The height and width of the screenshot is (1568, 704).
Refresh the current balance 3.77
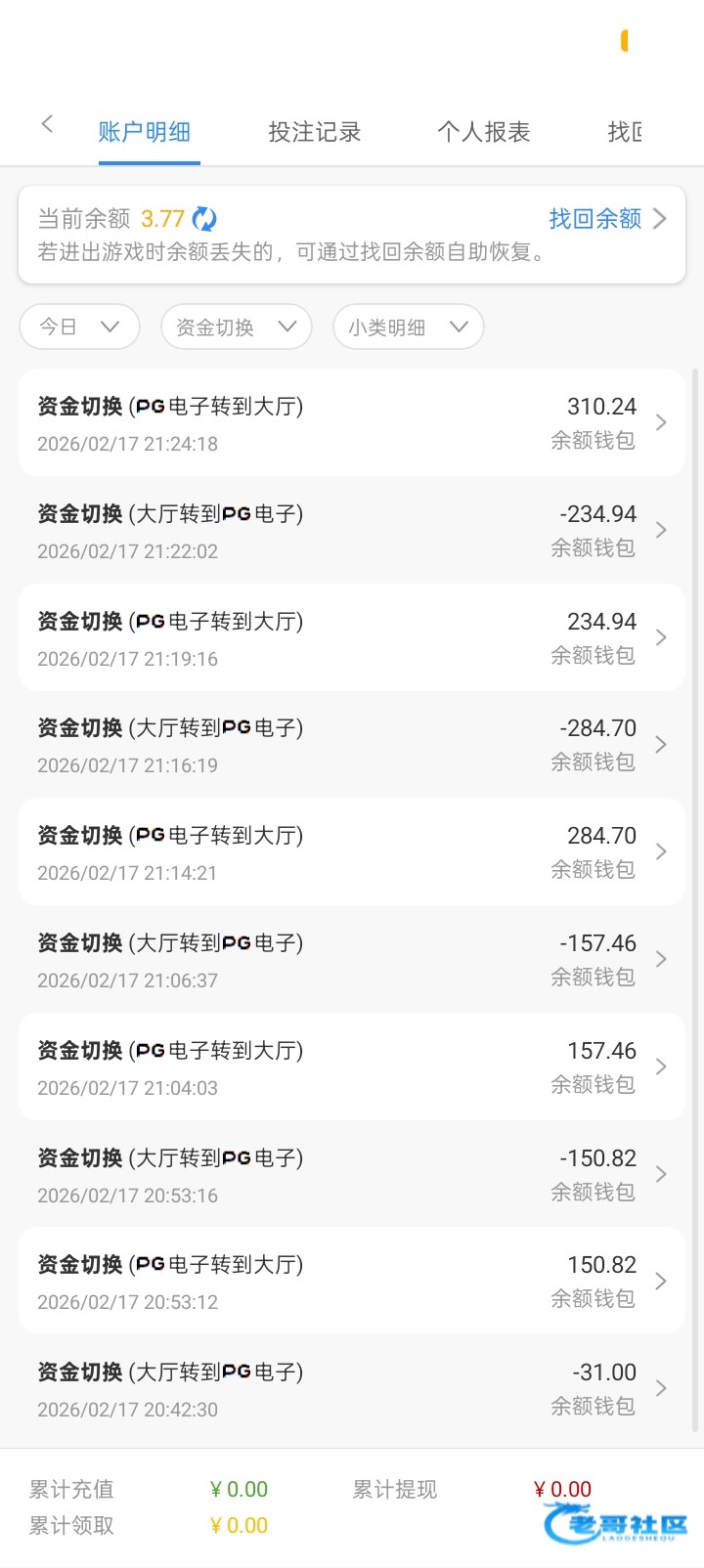[x=204, y=219]
